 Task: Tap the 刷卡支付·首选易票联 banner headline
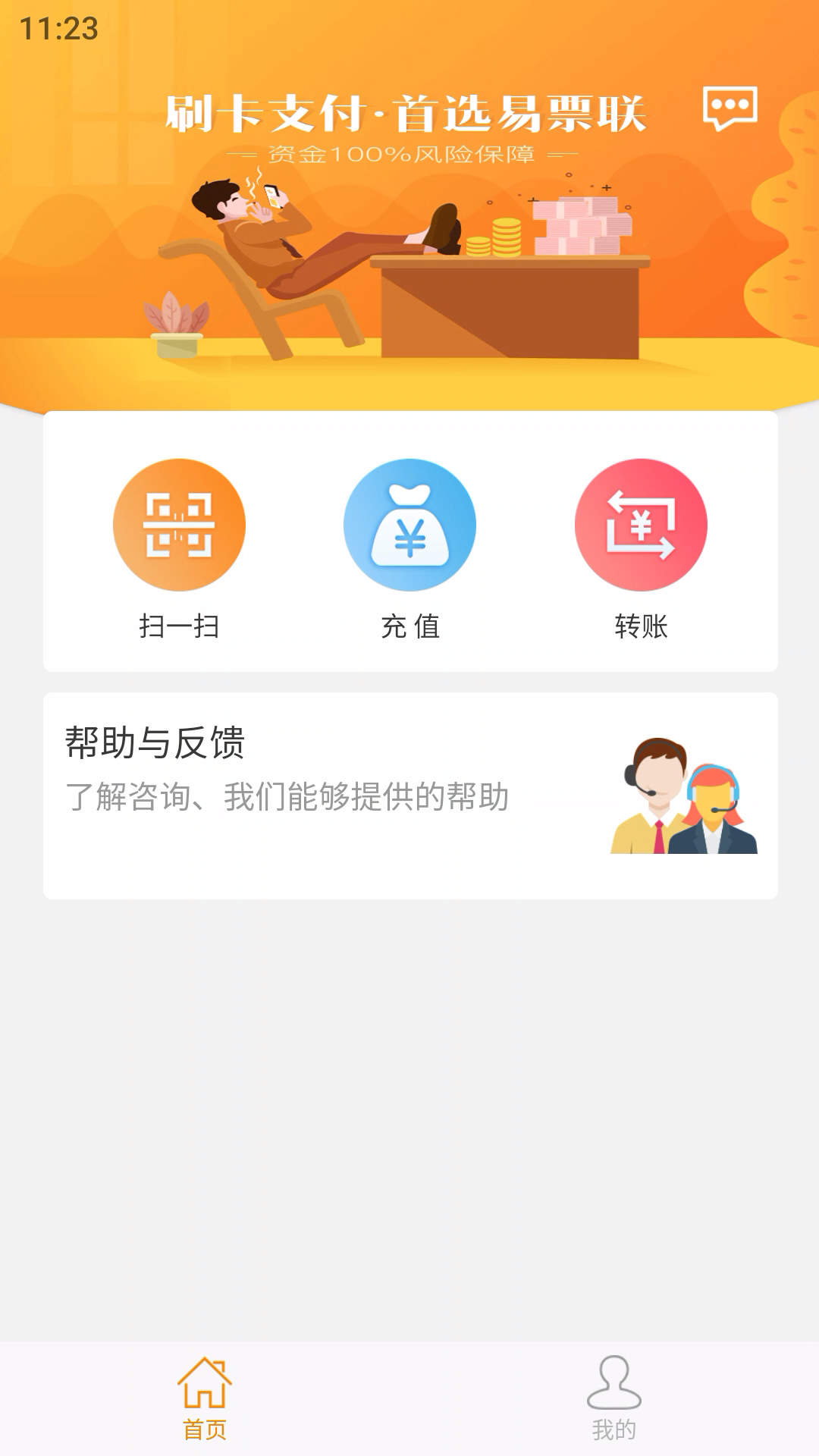pyautogui.click(x=407, y=112)
